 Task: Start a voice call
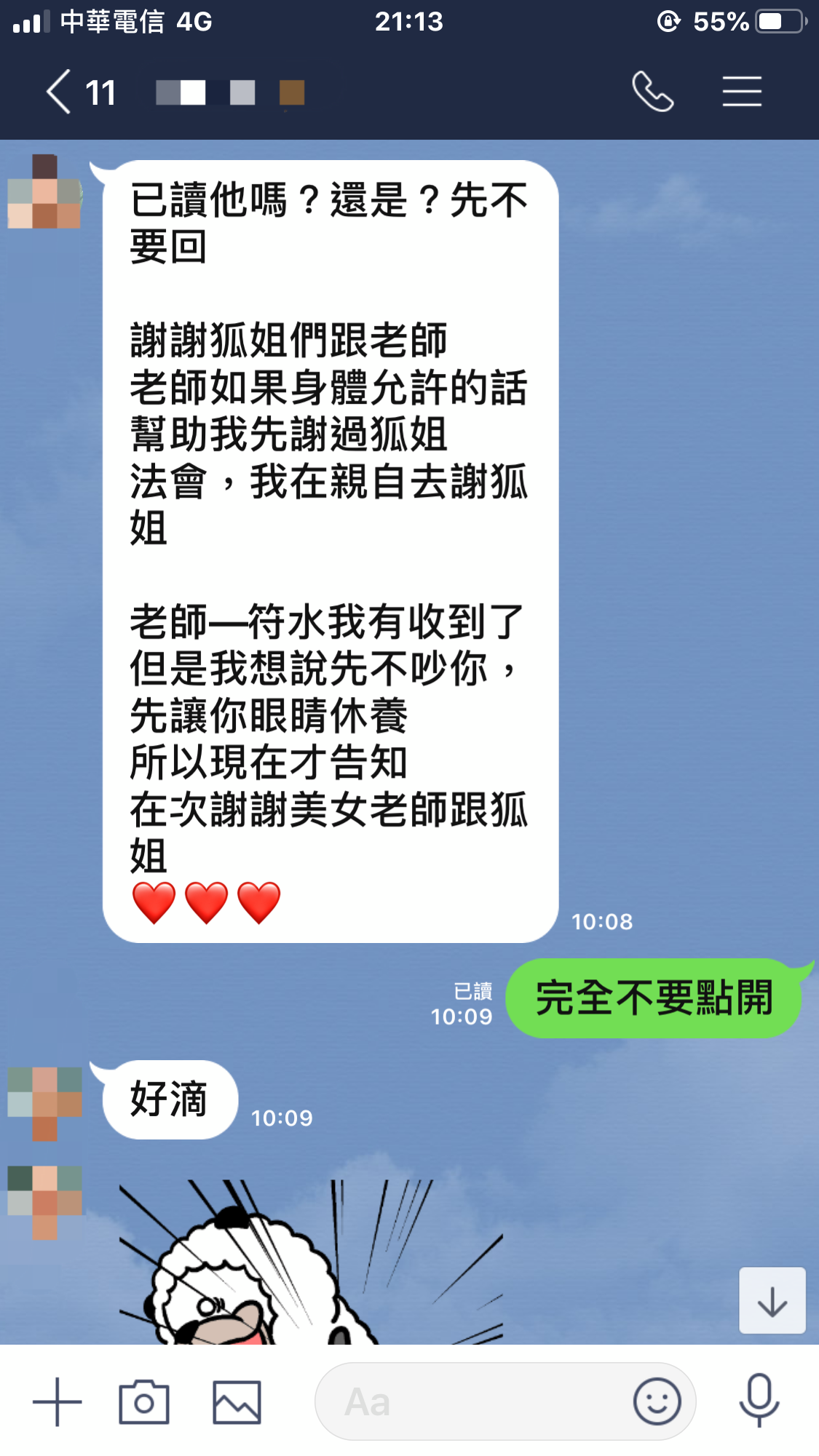point(652,92)
